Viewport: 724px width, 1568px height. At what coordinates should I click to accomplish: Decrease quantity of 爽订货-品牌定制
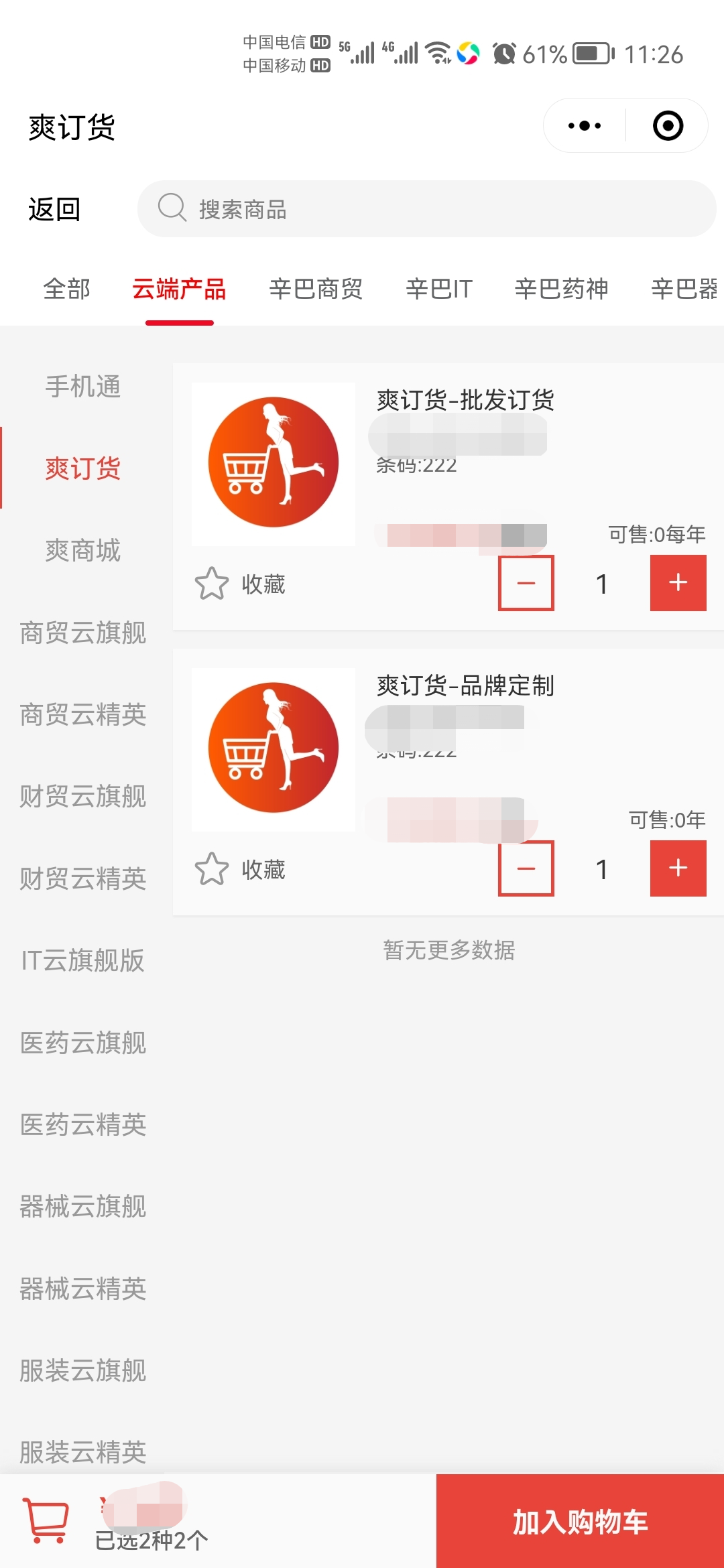coord(526,868)
